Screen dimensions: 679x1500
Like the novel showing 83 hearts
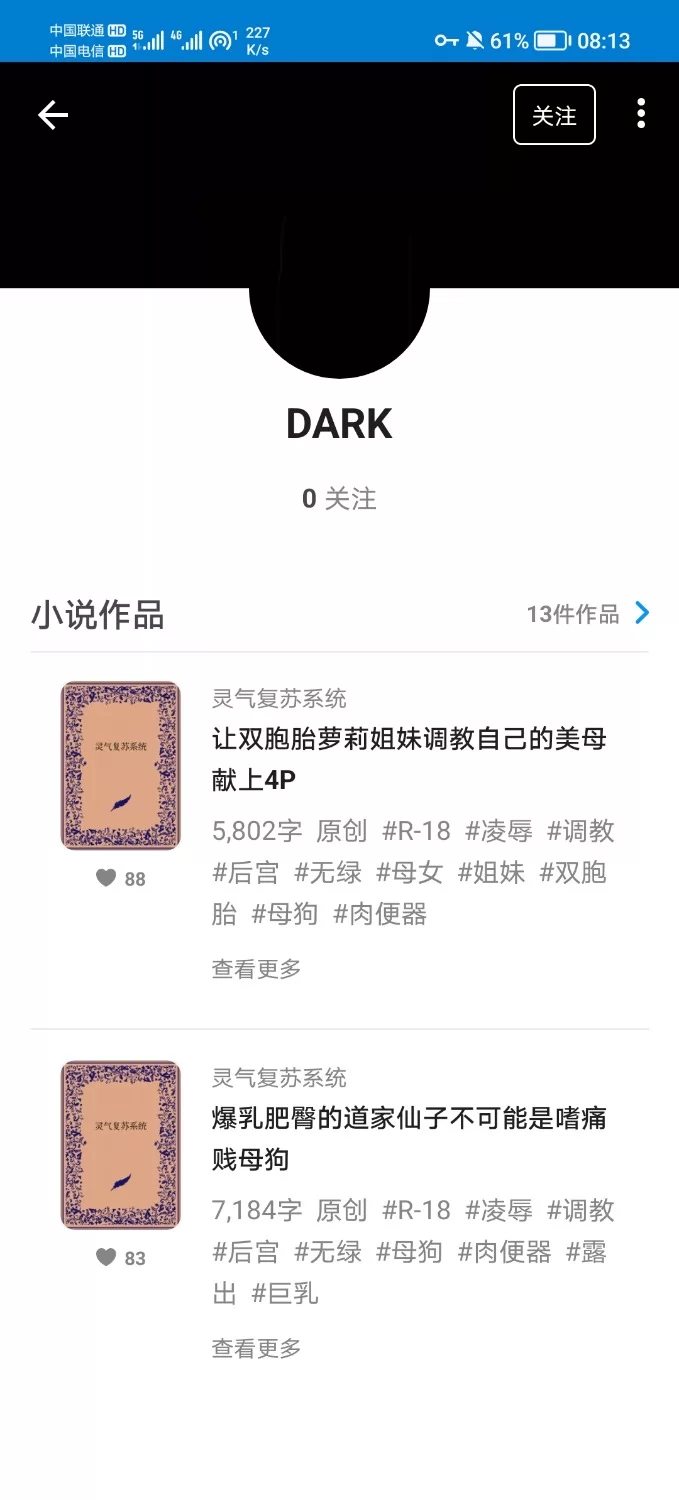pos(107,1258)
